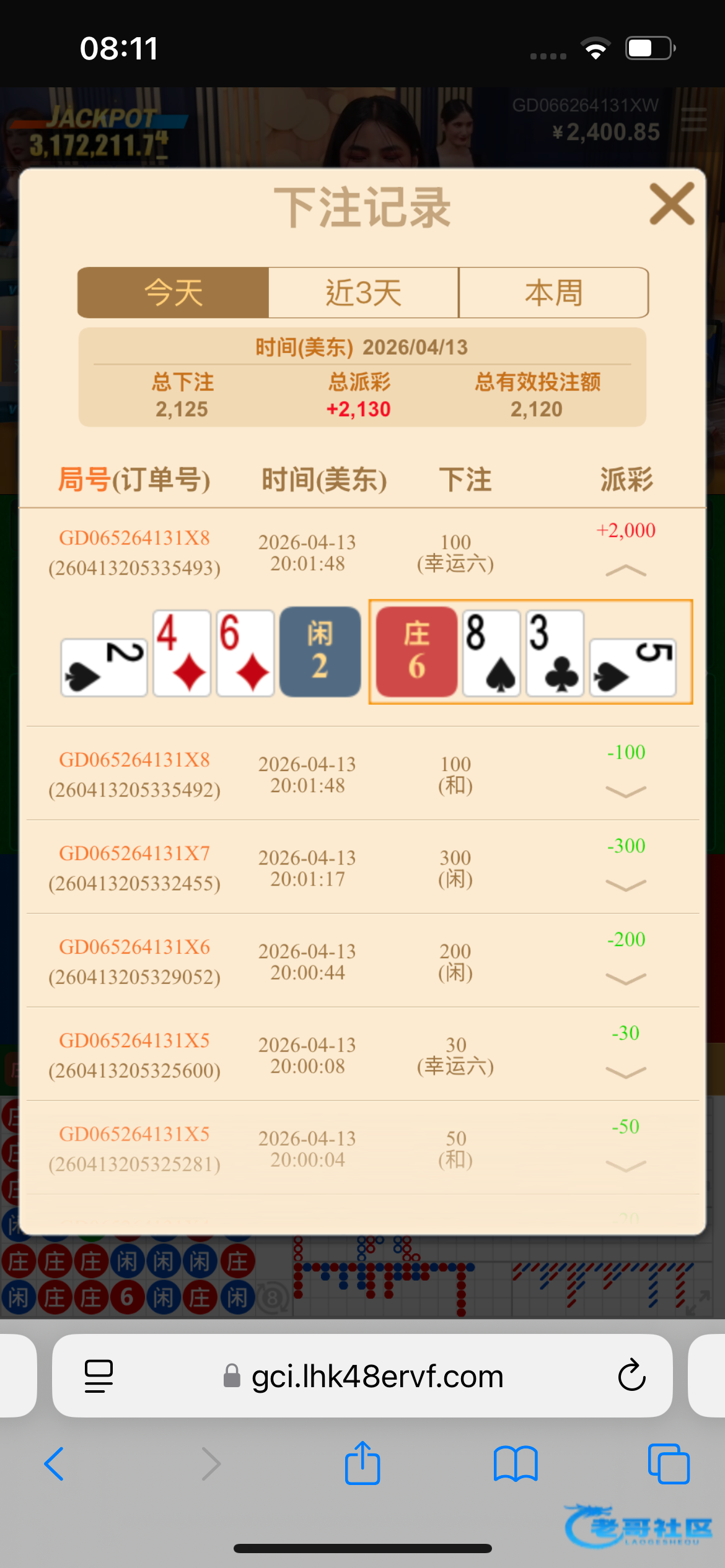
Task: Collapse the +2,000 幸运六 bet details
Action: [625, 570]
